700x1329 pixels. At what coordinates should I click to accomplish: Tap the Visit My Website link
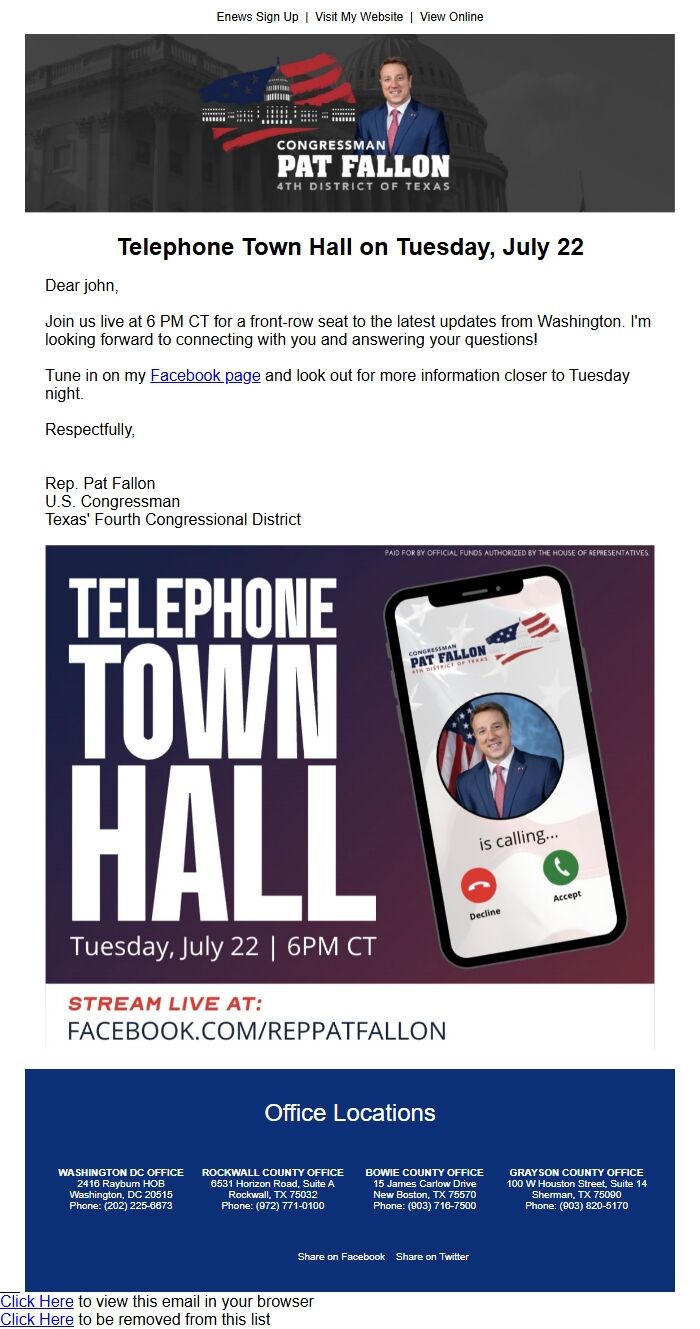(359, 17)
